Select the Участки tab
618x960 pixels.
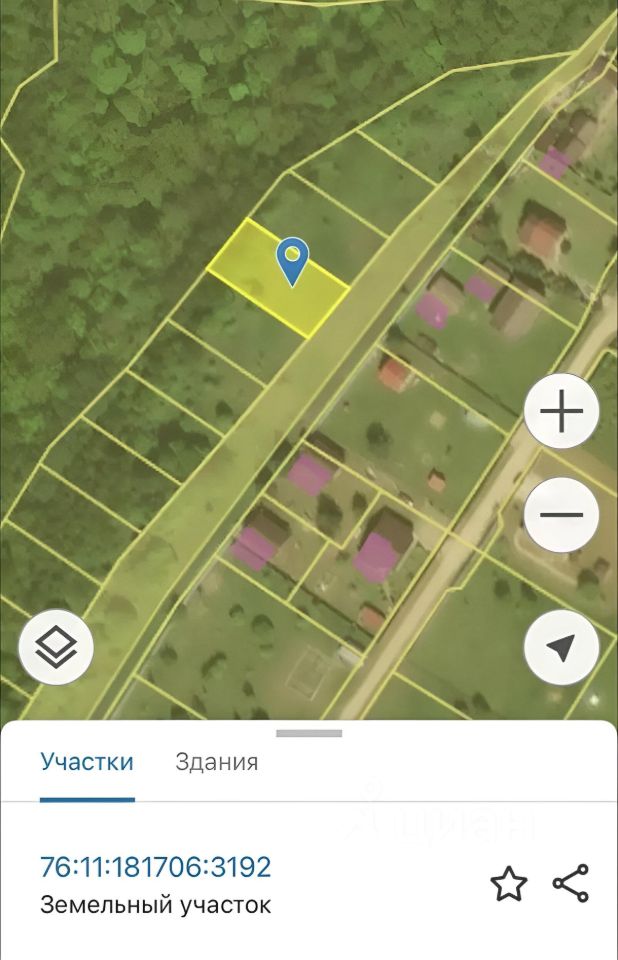pos(87,762)
